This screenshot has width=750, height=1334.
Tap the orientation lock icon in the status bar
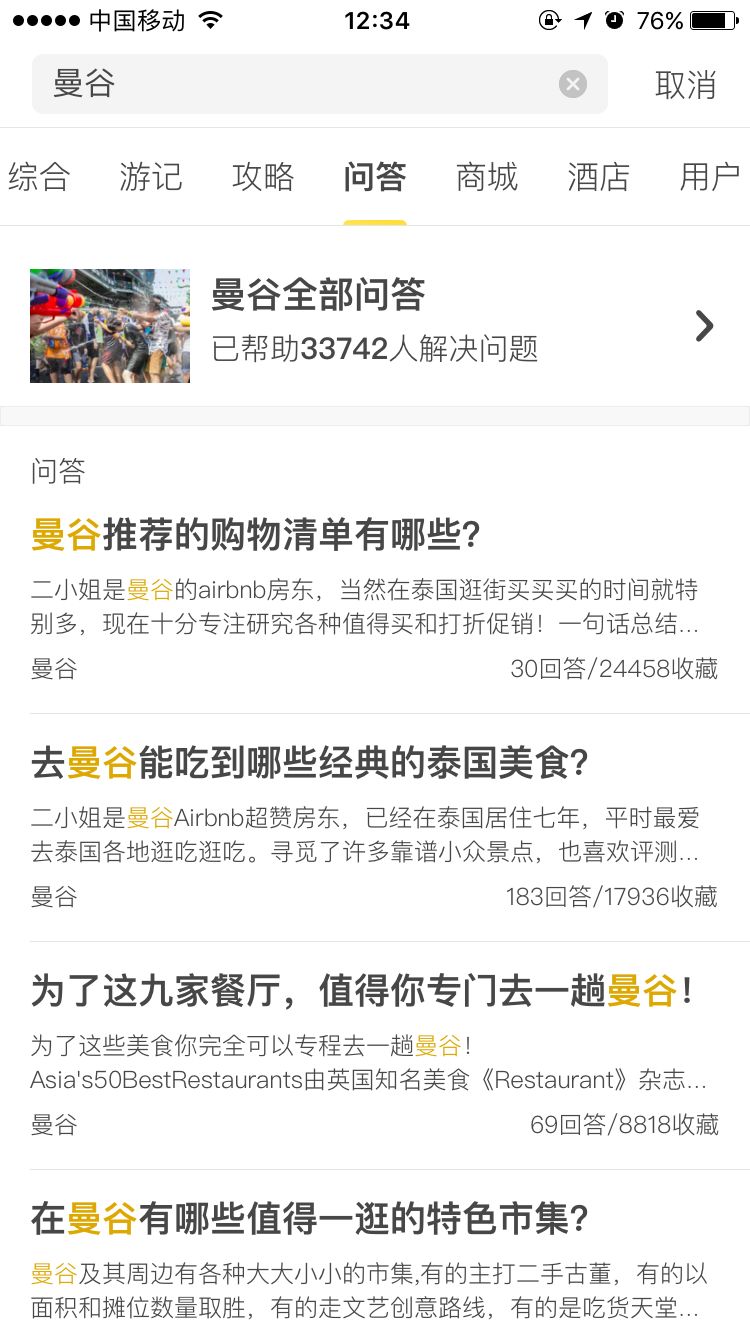551,18
